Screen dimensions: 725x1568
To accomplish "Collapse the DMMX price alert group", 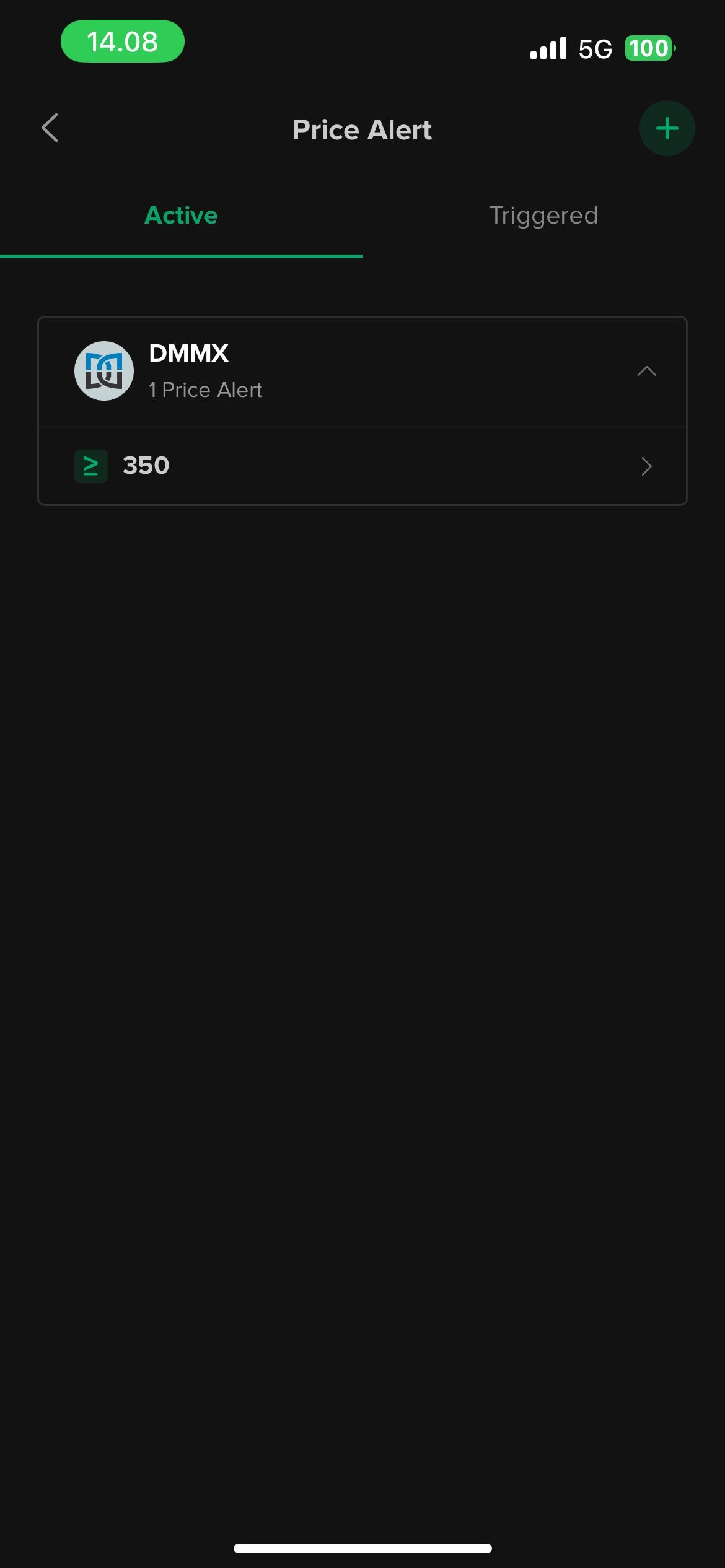I will coord(646,372).
